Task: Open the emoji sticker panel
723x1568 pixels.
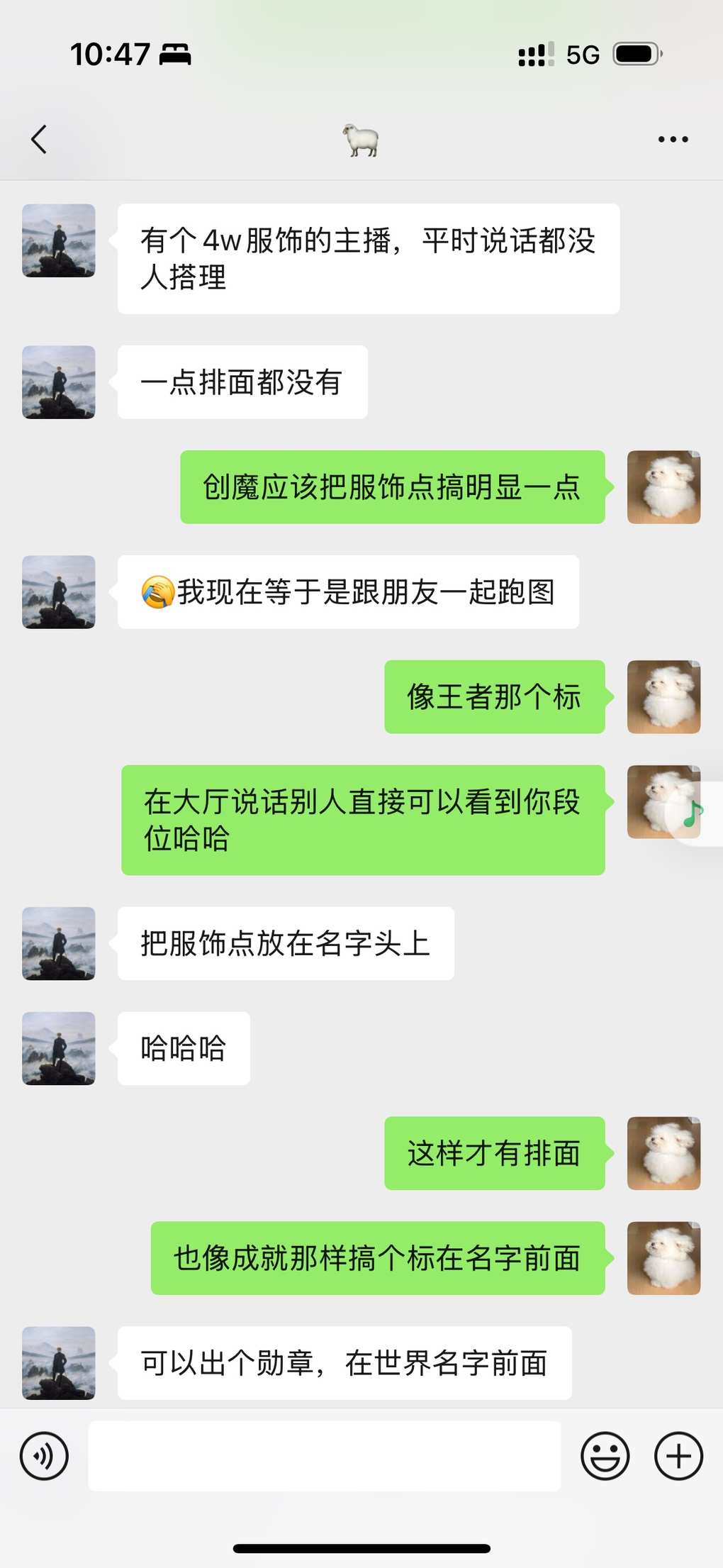Action: [605, 1456]
